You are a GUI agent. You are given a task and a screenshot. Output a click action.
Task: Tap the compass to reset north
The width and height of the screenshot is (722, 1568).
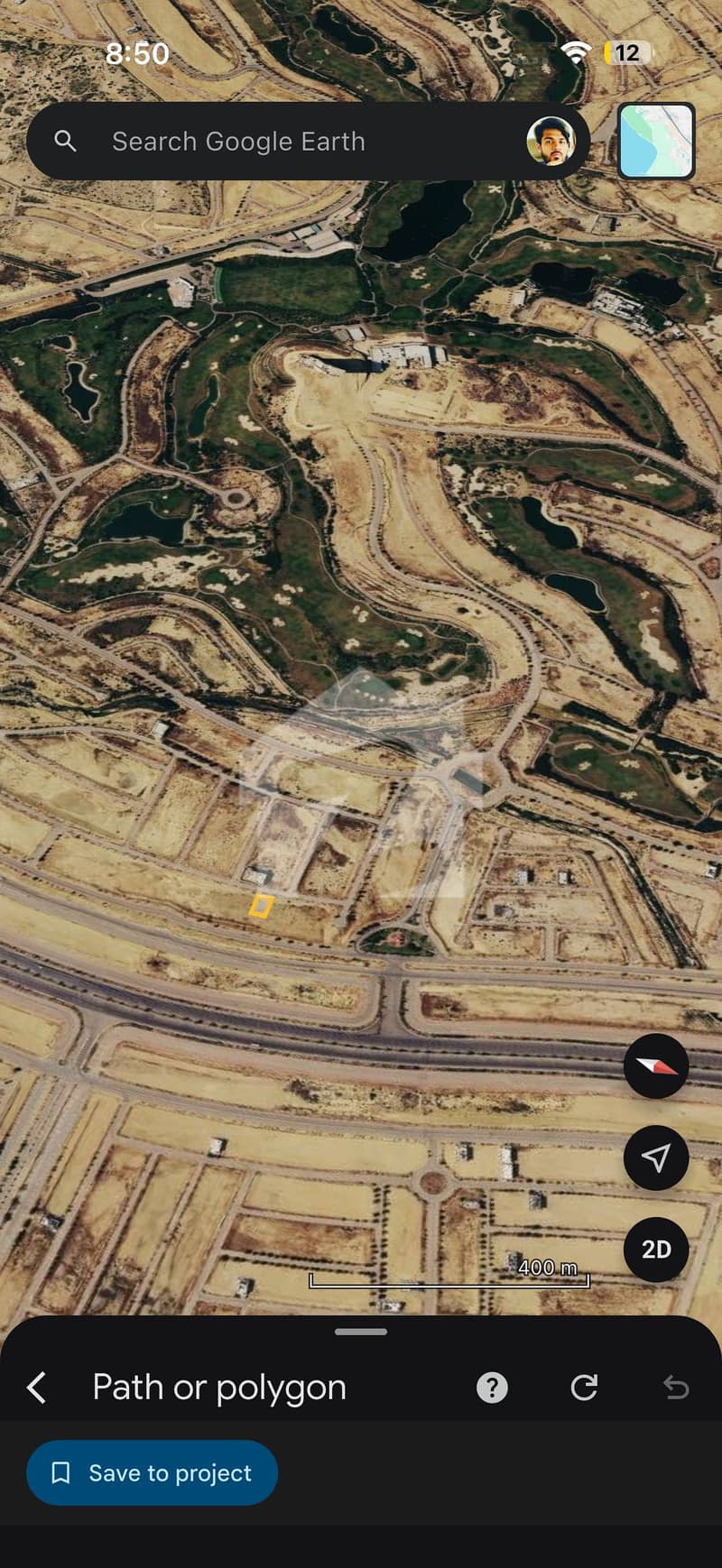tap(656, 1065)
